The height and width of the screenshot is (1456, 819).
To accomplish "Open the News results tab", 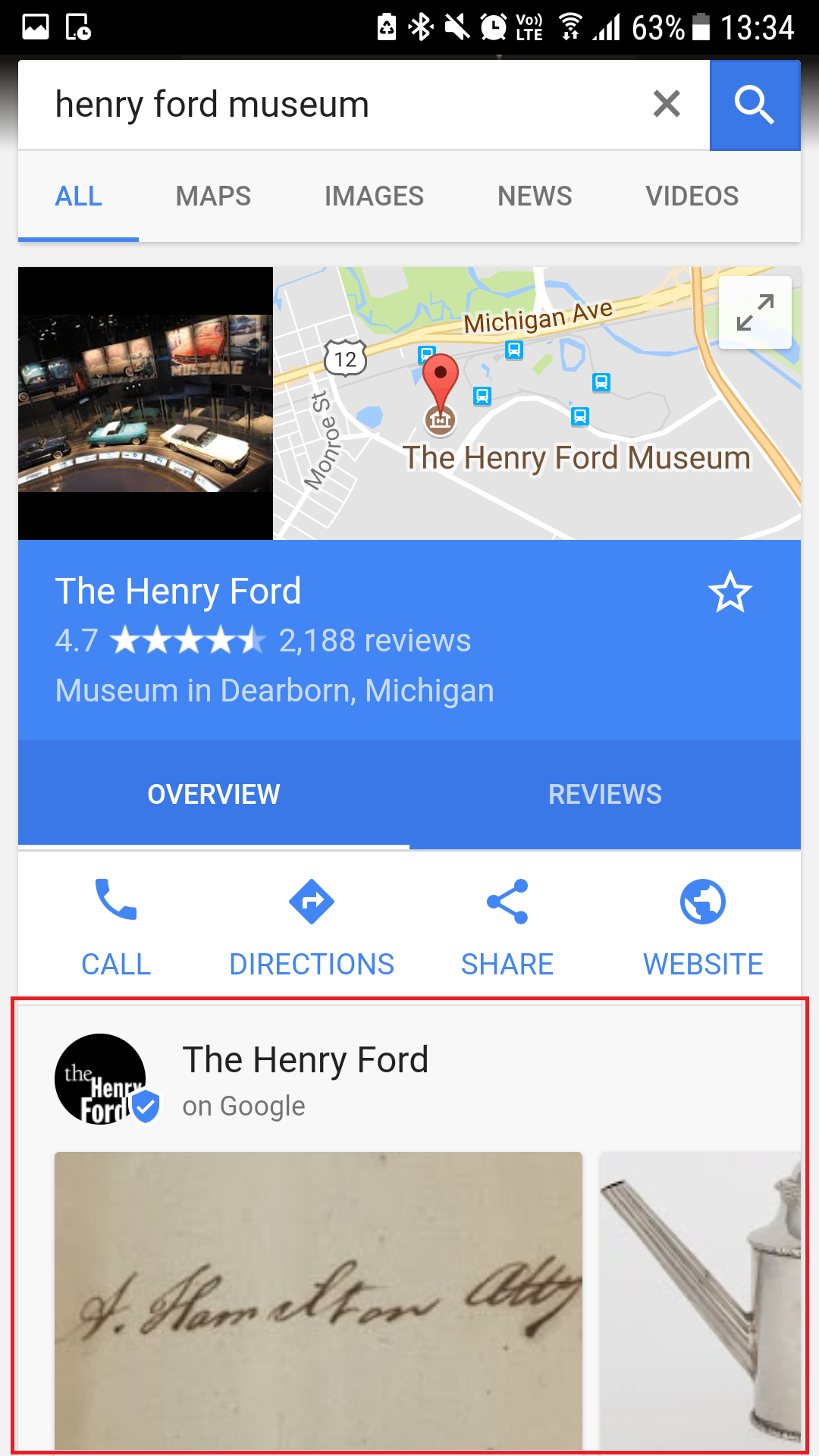I will [535, 196].
